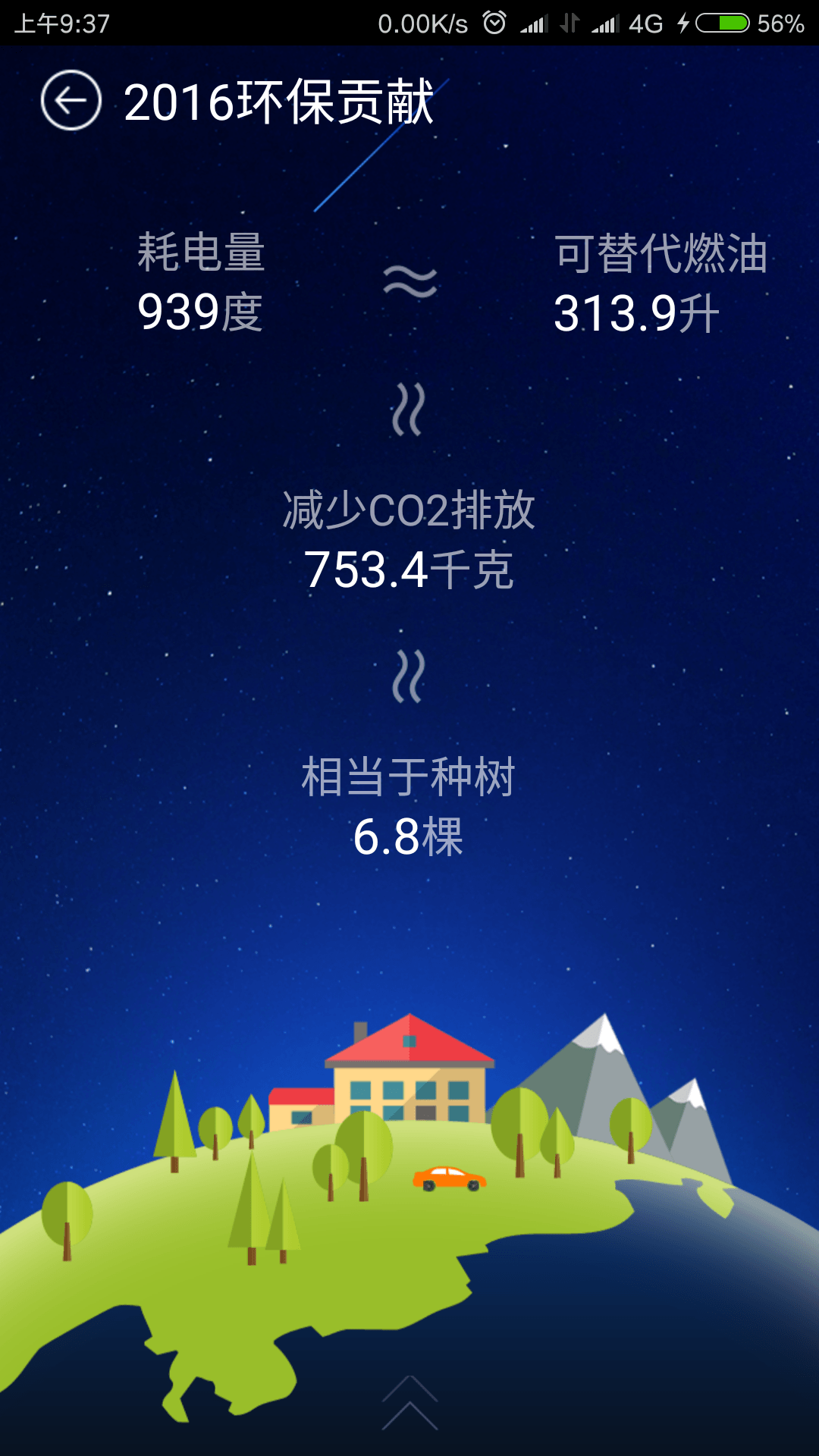
Task: Tap the upward chevron at the bottom
Action: pyautogui.click(x=409, y=1403)
